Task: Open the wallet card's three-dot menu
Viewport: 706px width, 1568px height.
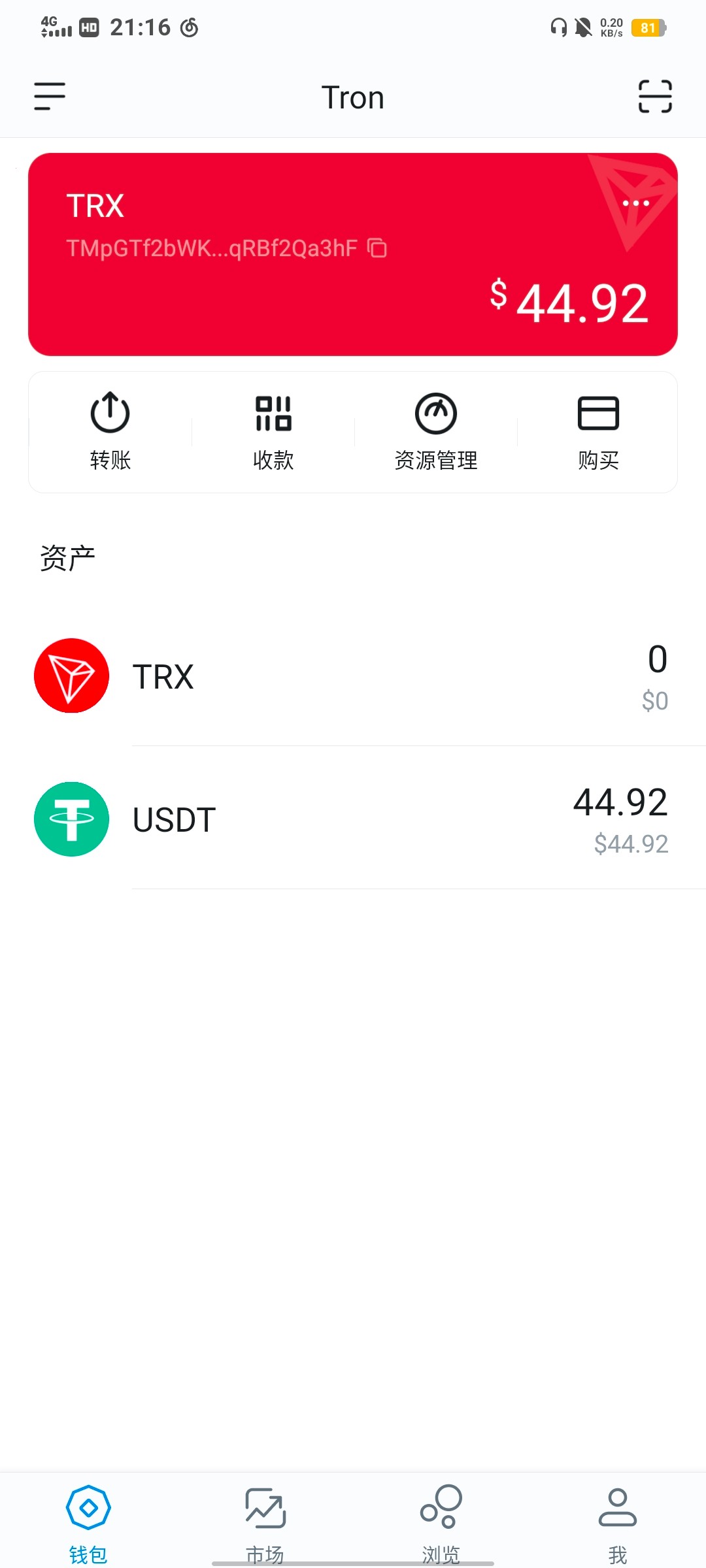Action: (x=635, y=203)
